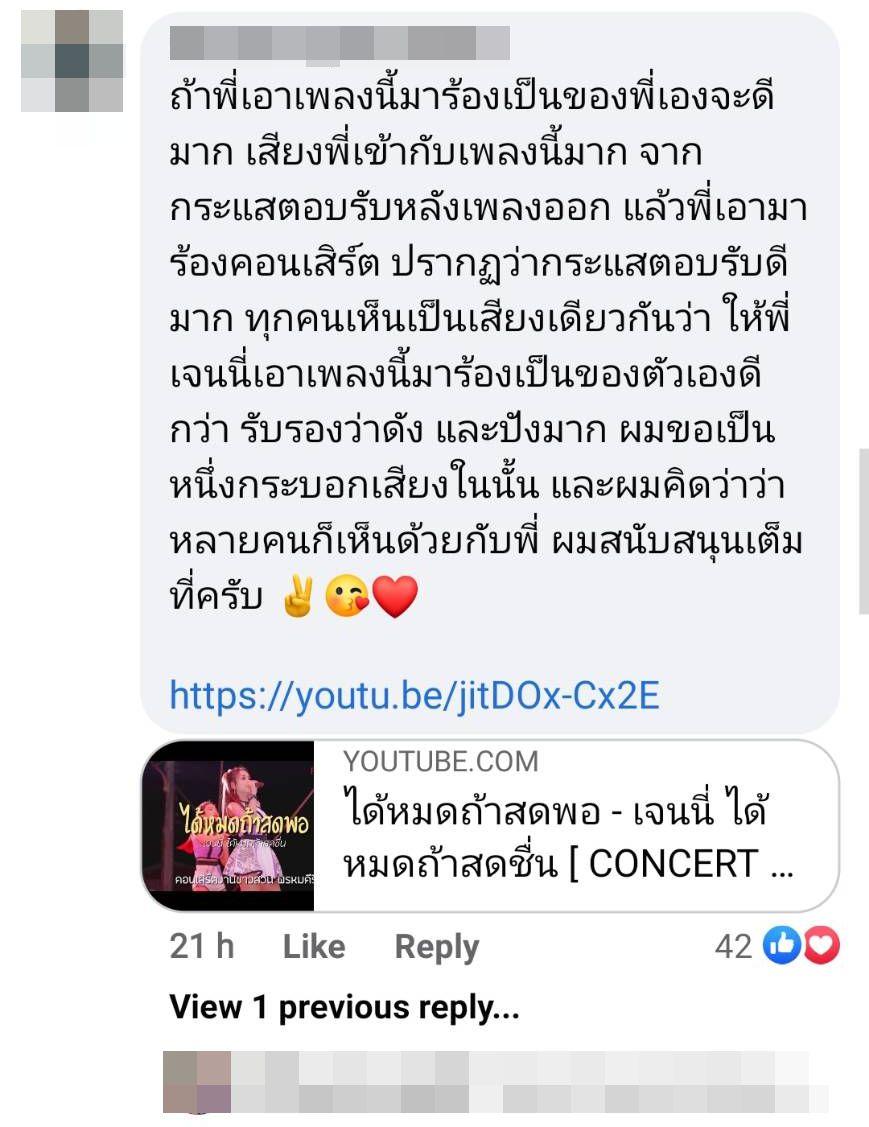
Task: Reply to this comment
Action: [x=437, y=947]
